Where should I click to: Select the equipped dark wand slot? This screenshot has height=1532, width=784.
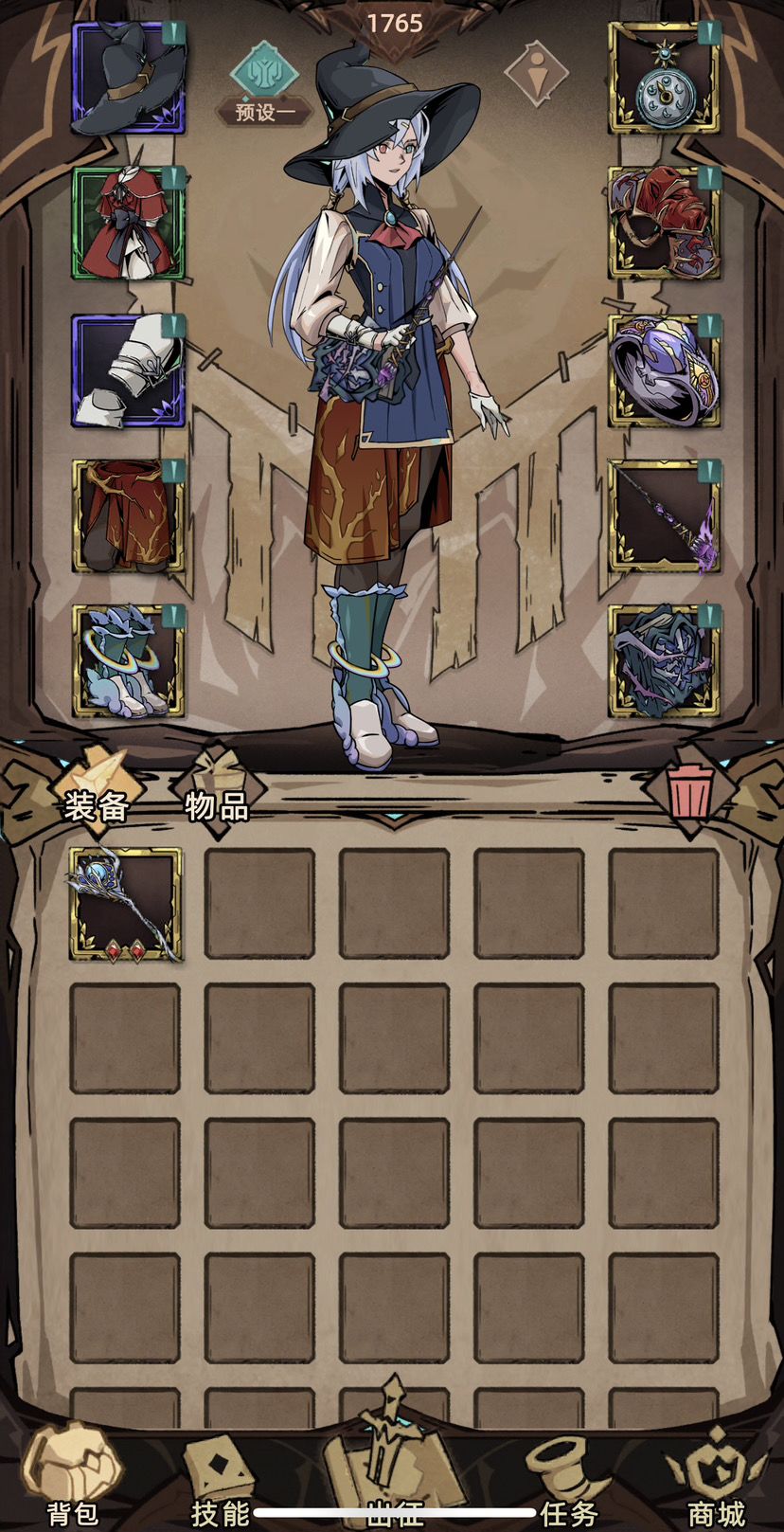point(665,516)
